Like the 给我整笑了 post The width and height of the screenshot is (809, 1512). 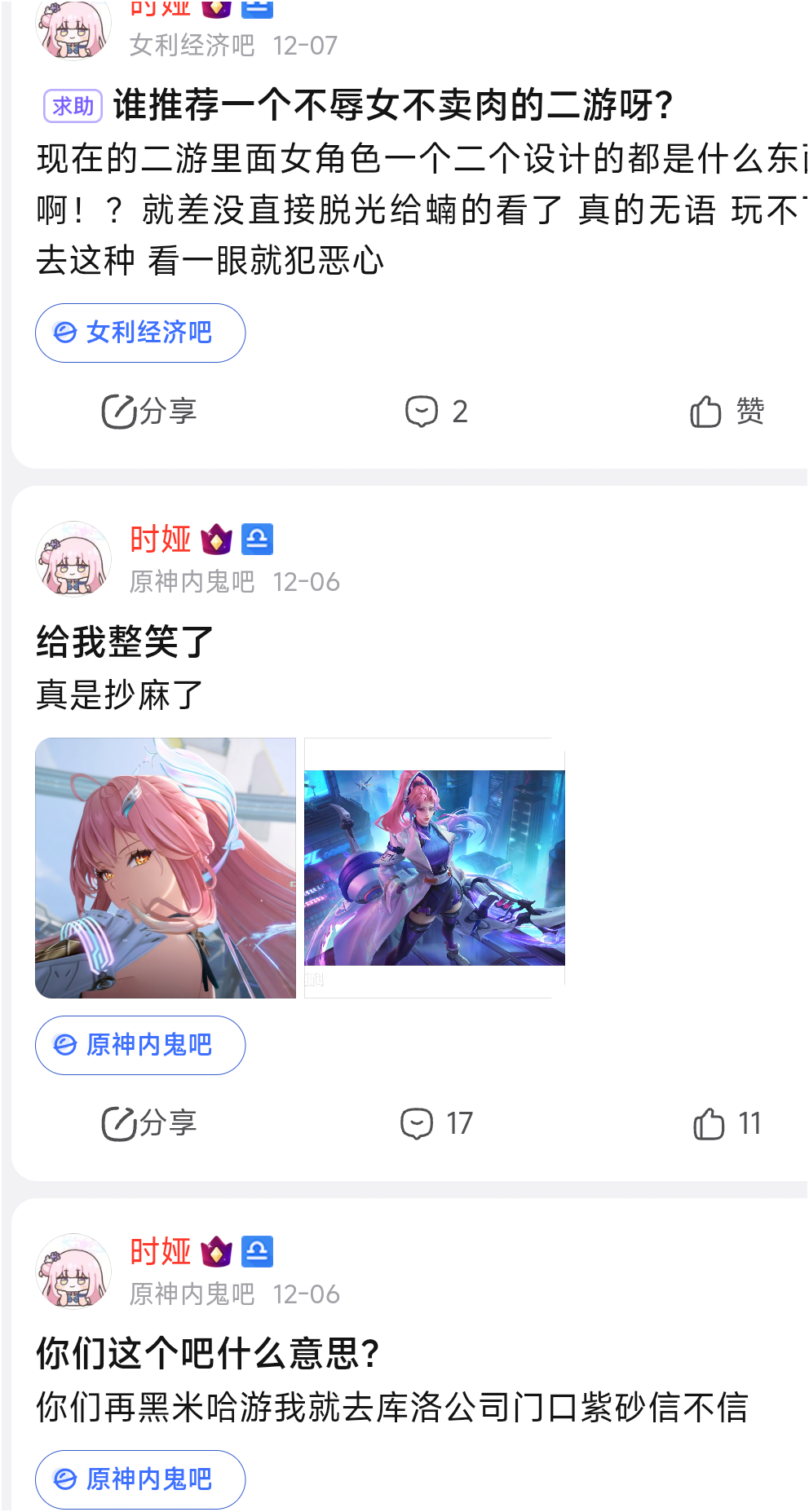(x=727, y=1123)
